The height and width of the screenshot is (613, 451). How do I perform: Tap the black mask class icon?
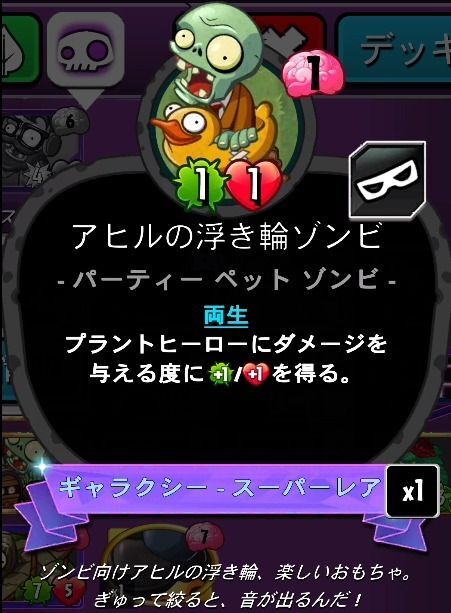[387, 179]
